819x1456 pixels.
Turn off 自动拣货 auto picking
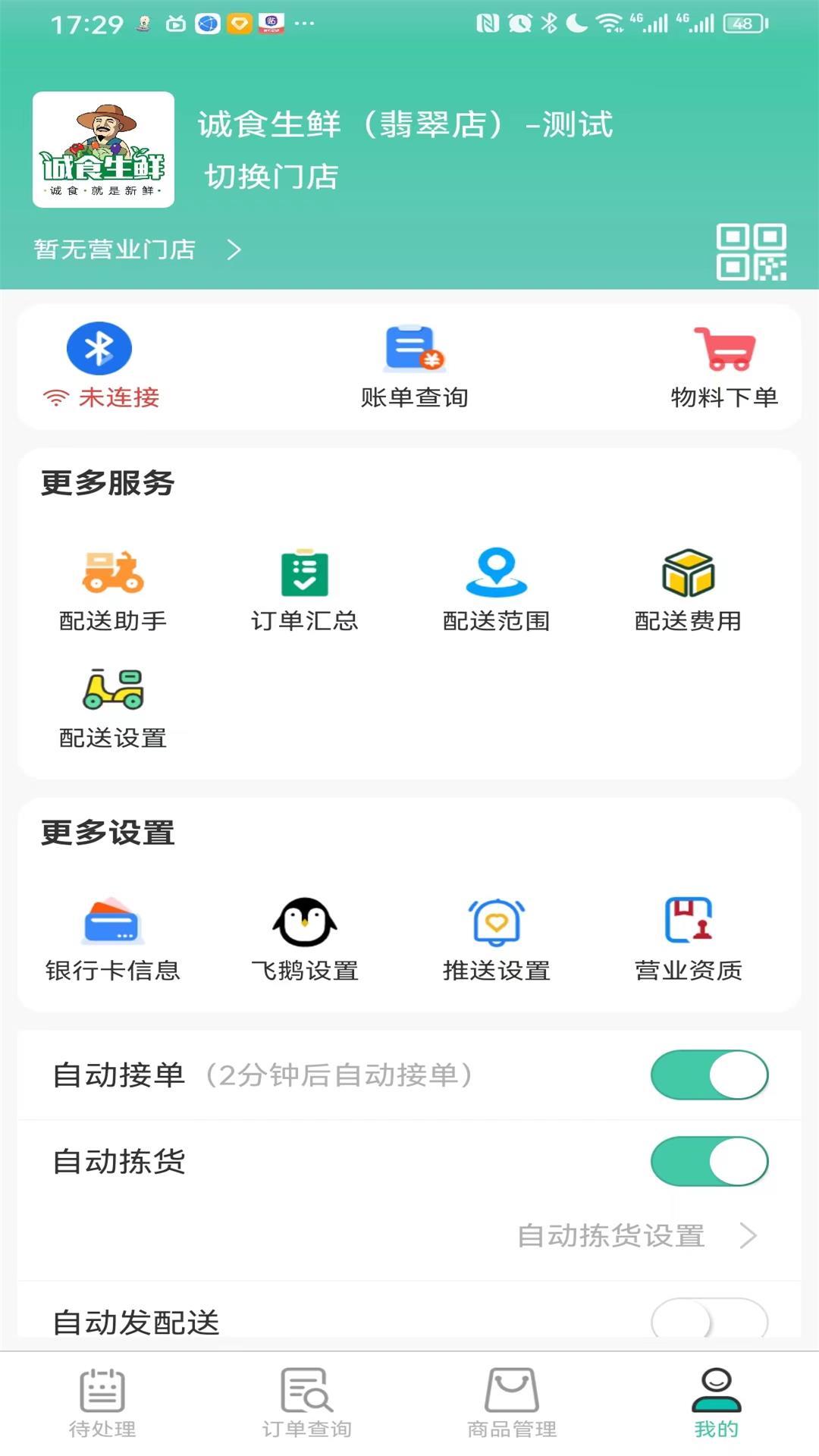[x=710, y=1160]
